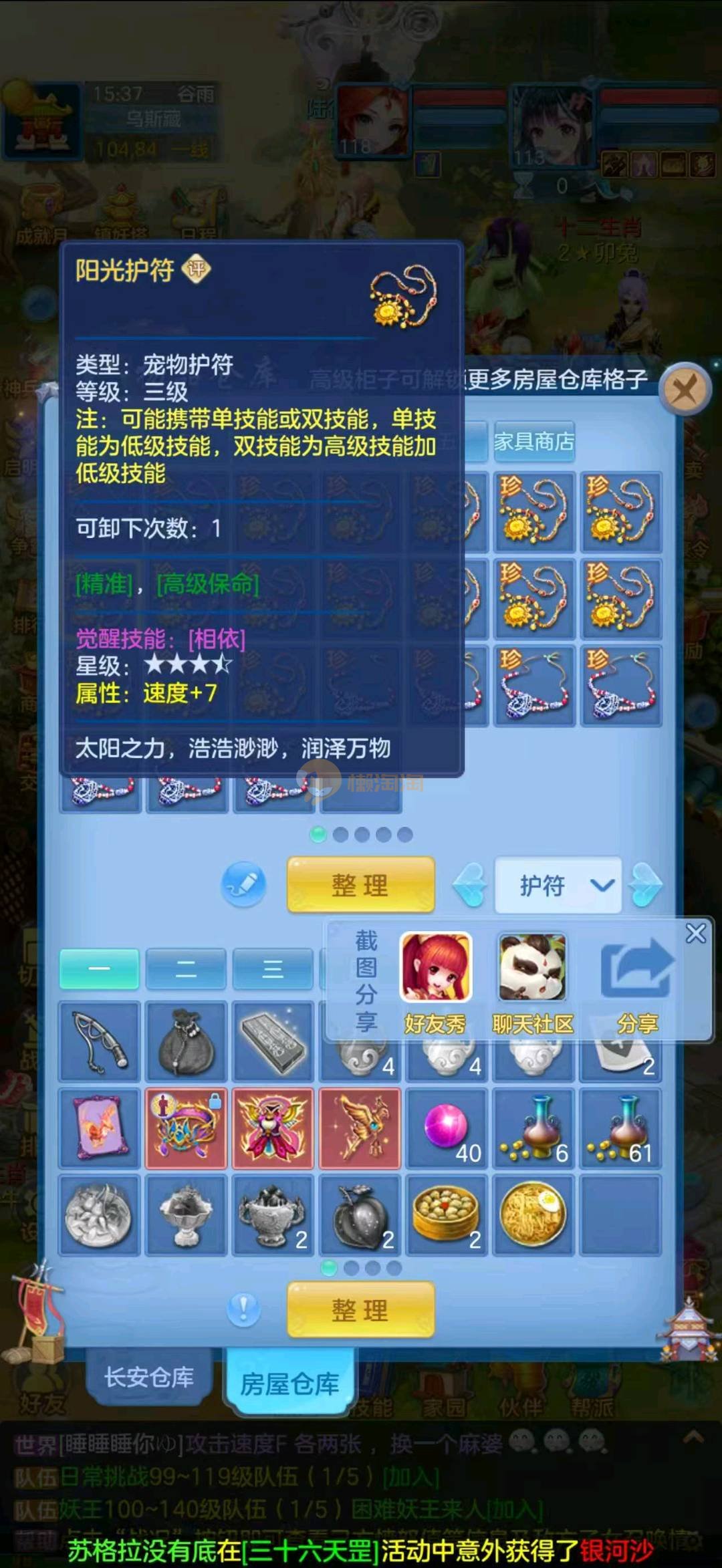Tap the lower 整理 sort button
722x1568 pixels.
pyautogui.click(x=360, y=1309)
